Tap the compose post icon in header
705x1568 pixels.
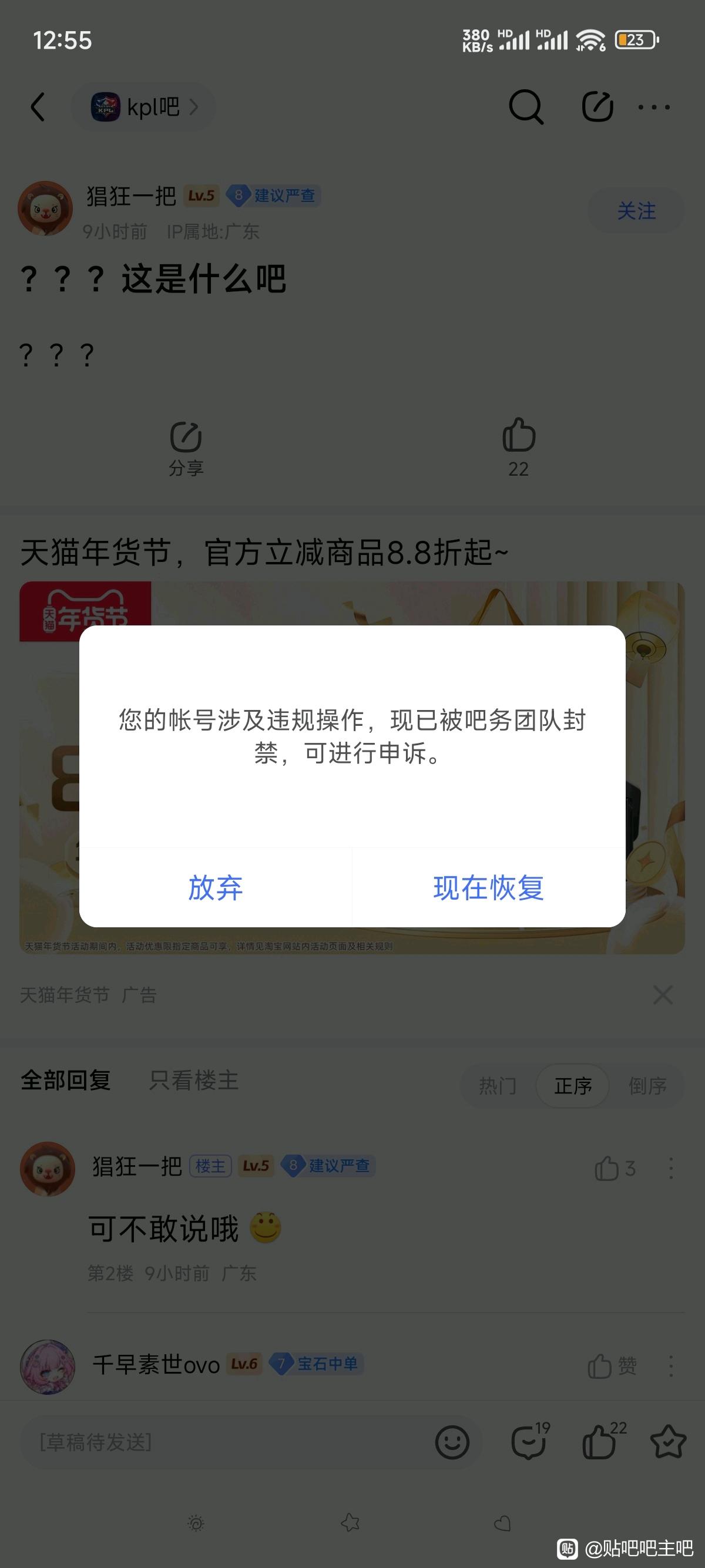pos(597,107)
